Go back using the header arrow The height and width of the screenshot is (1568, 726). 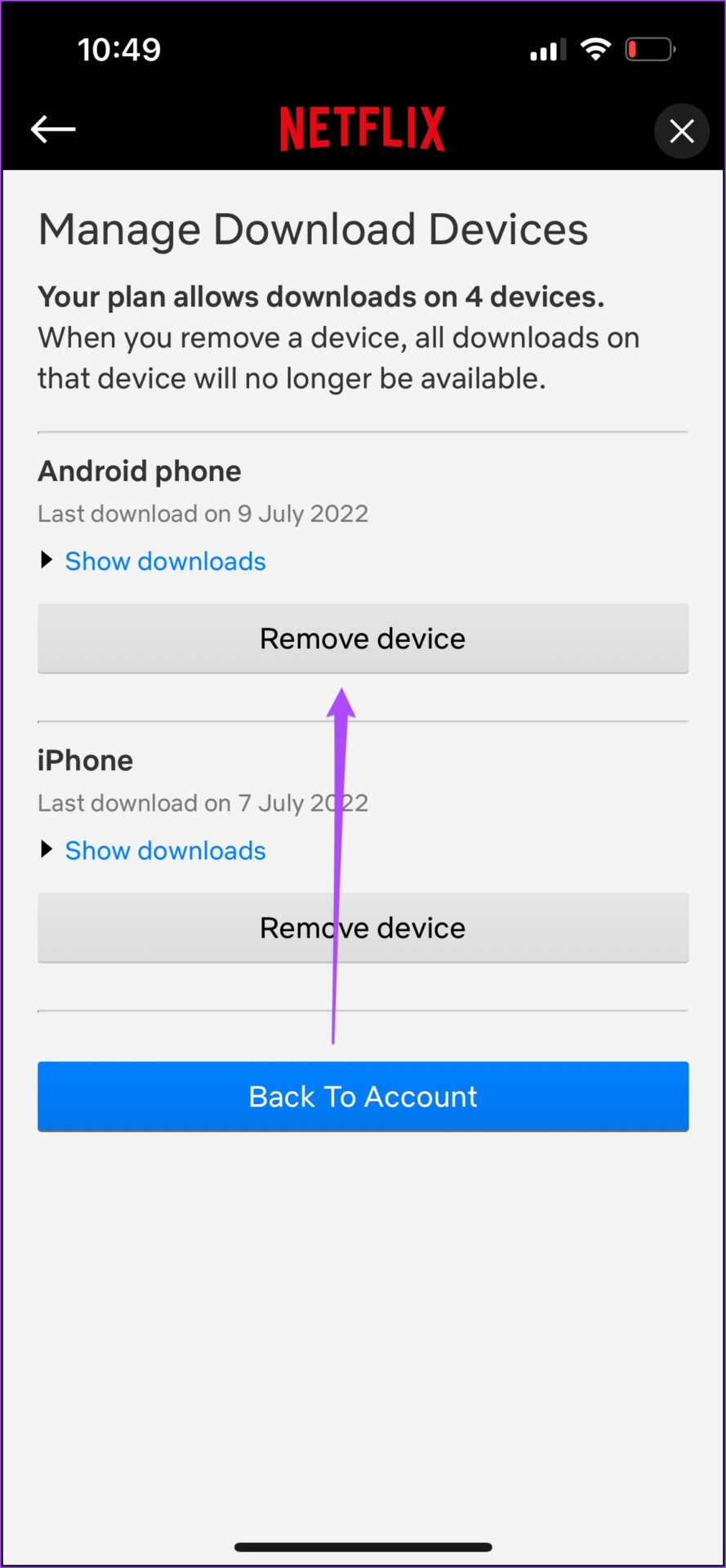pos(53,129)
